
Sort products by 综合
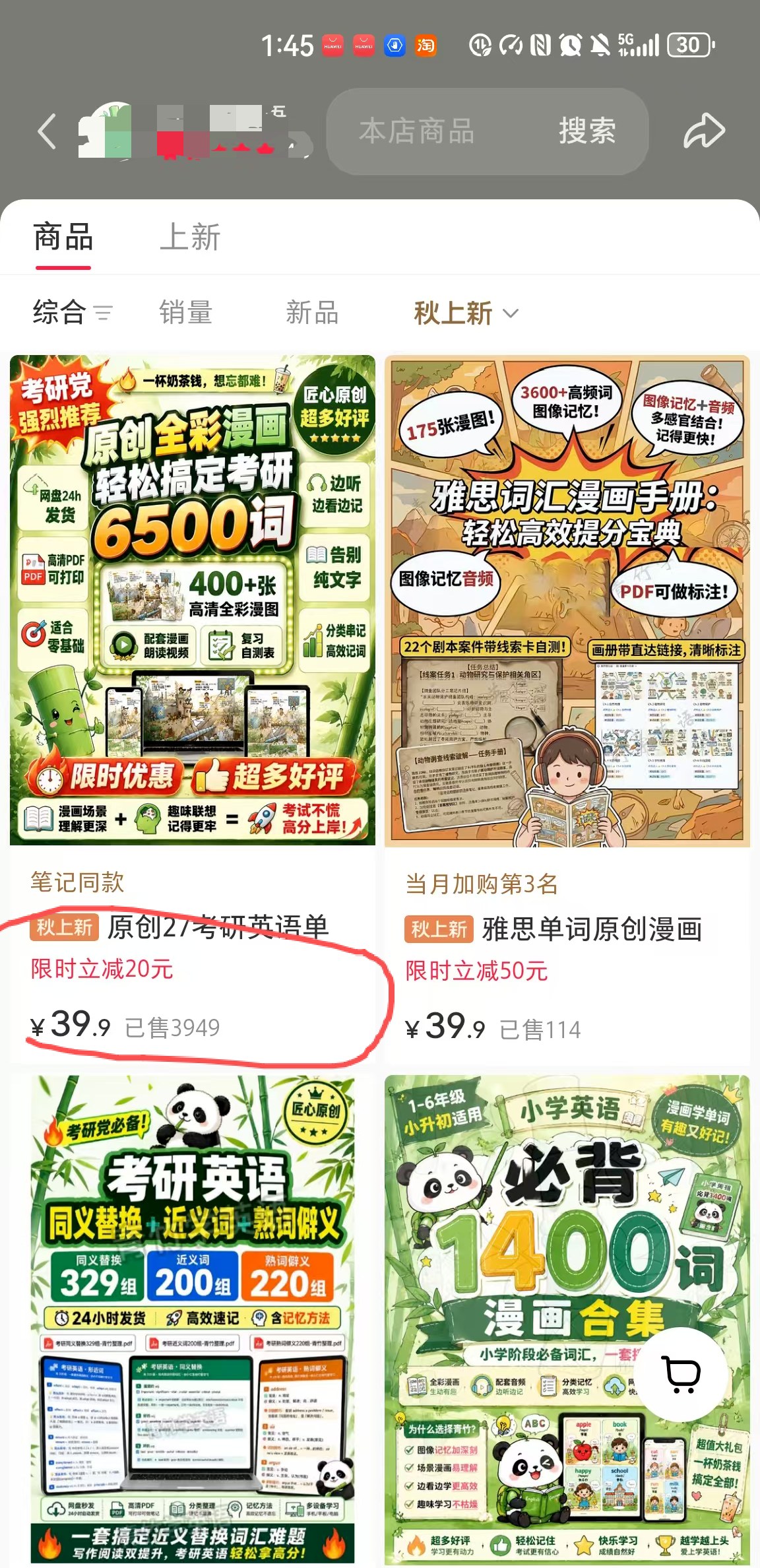tap(73, 312)
